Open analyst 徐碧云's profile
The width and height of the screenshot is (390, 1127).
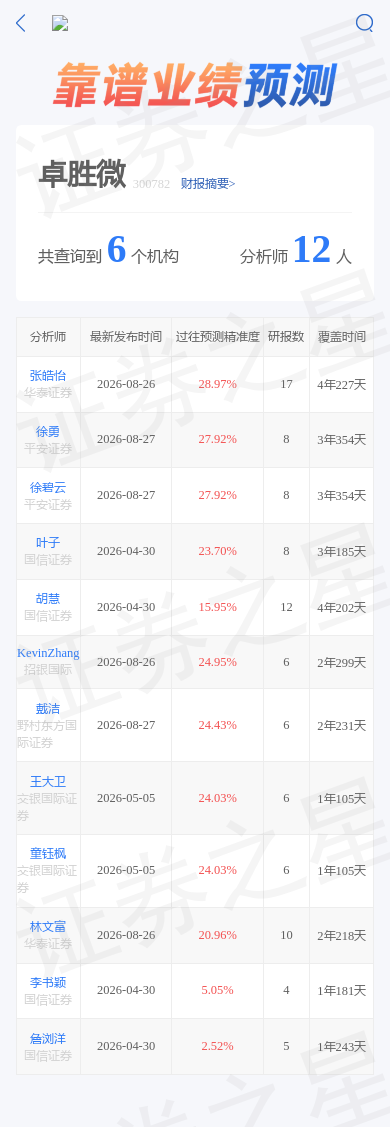[48, 487]
